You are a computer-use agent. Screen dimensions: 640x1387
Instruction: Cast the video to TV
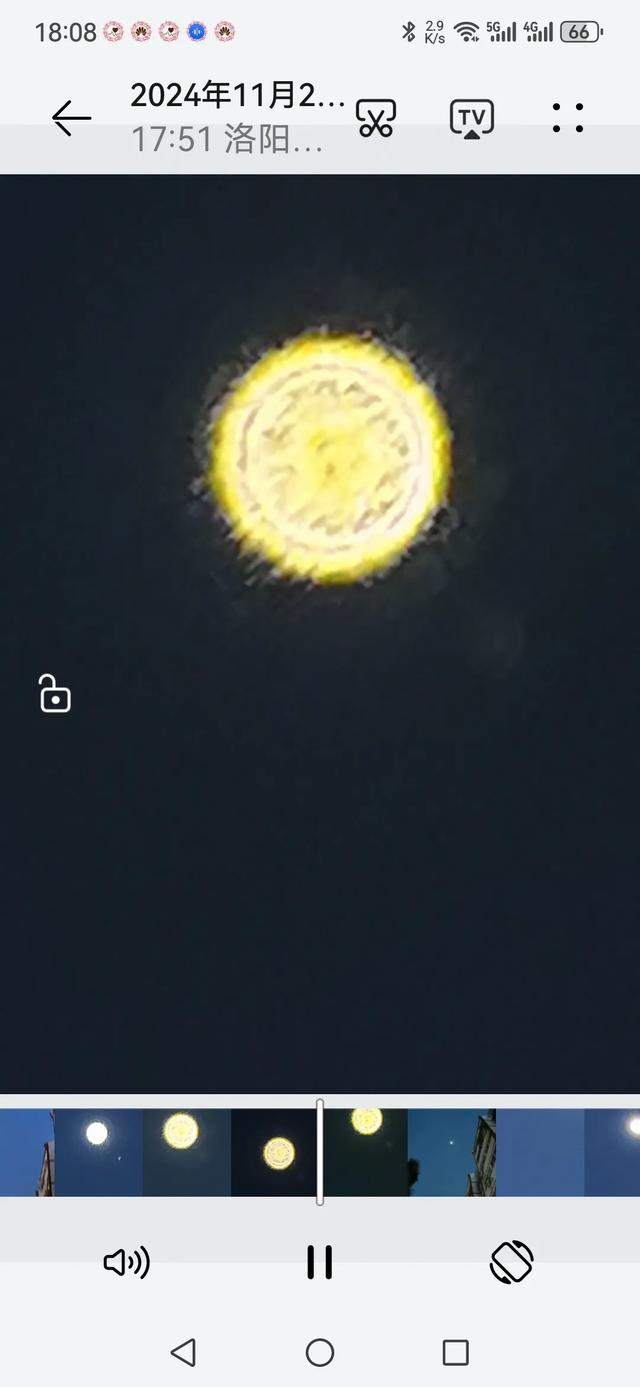471,118
